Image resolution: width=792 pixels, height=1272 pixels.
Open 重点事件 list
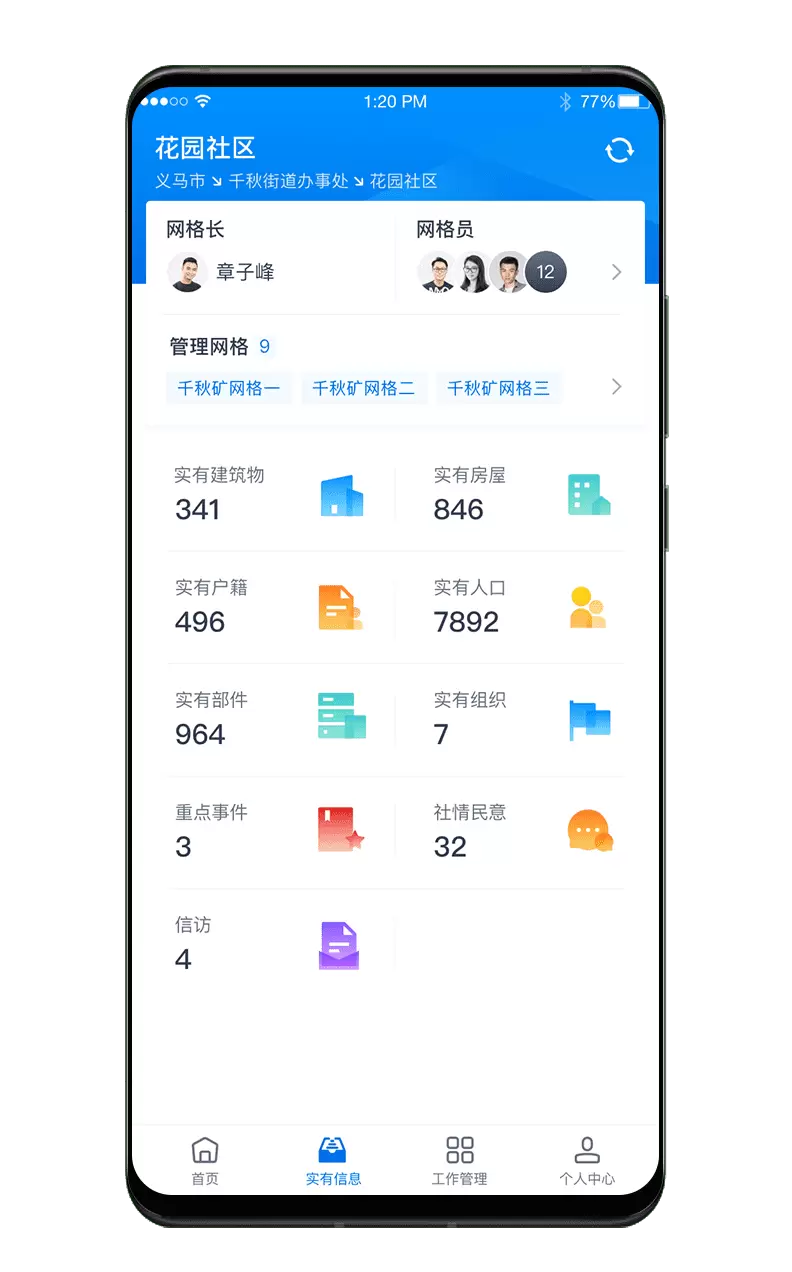268,830
